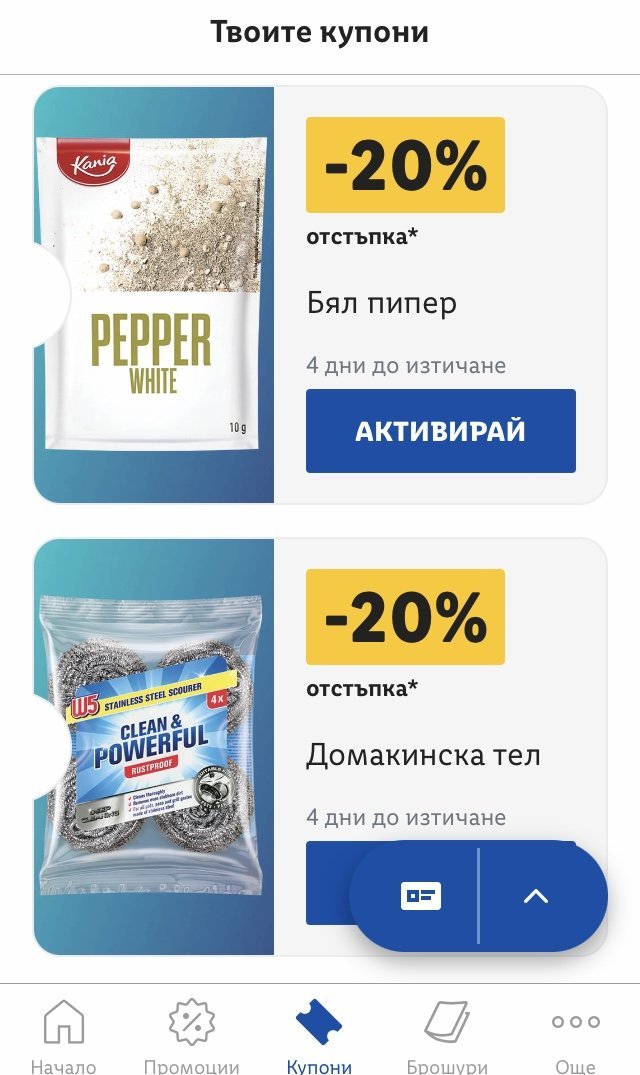Open the Брошури tab
640x1075 pixels.
tap(447, 1035)
